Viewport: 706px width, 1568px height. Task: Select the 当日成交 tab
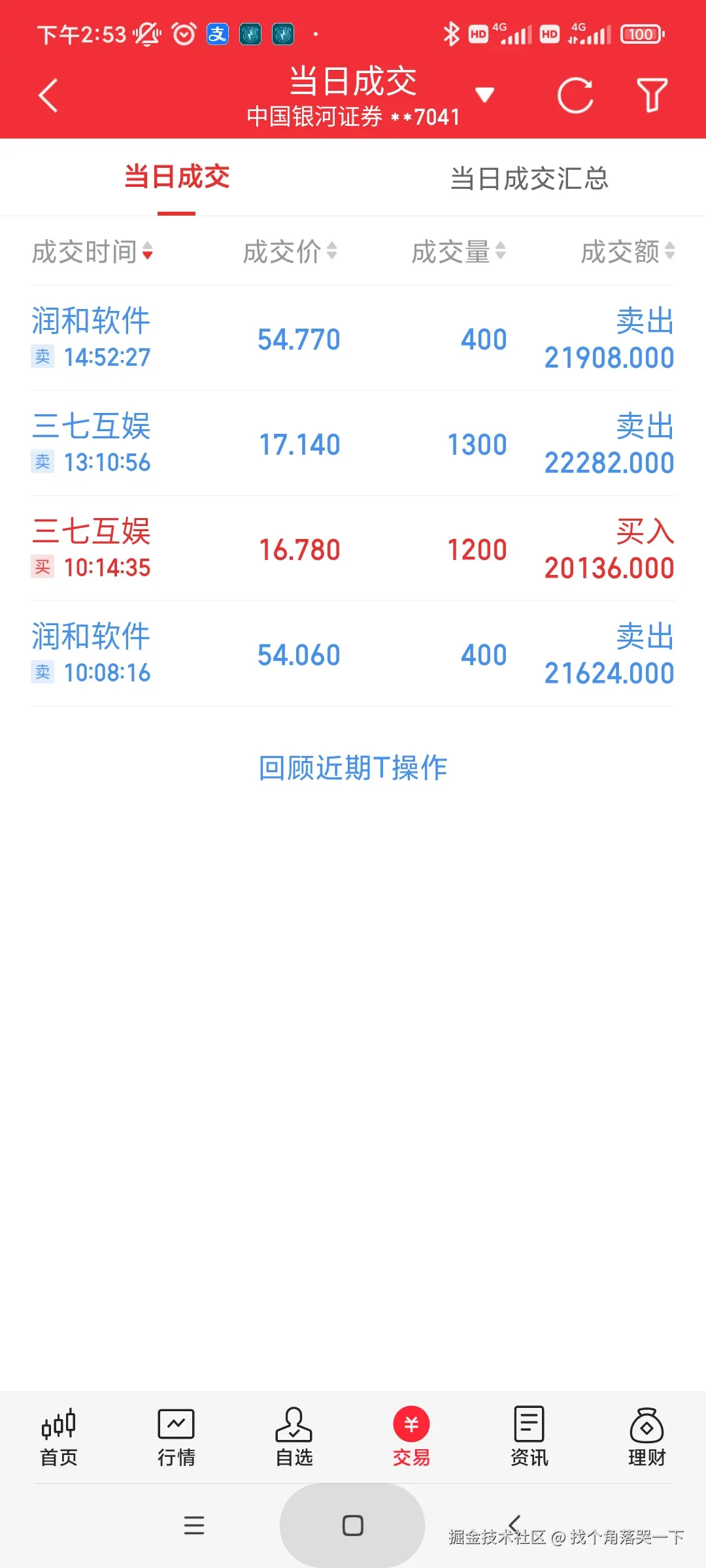[176, 178]
